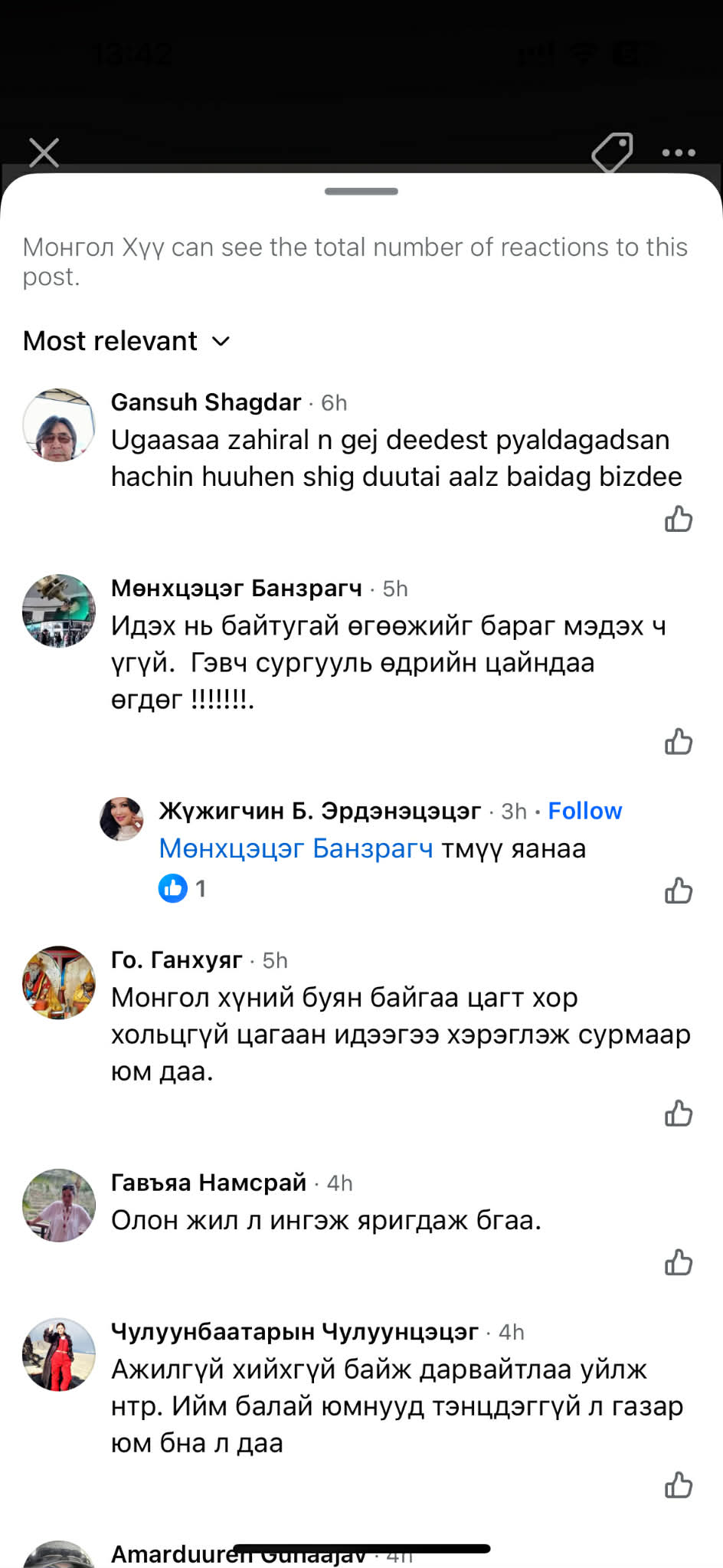Follow Жүжигчин Б. Эрдэнэцэцэг

pos(585,811)
